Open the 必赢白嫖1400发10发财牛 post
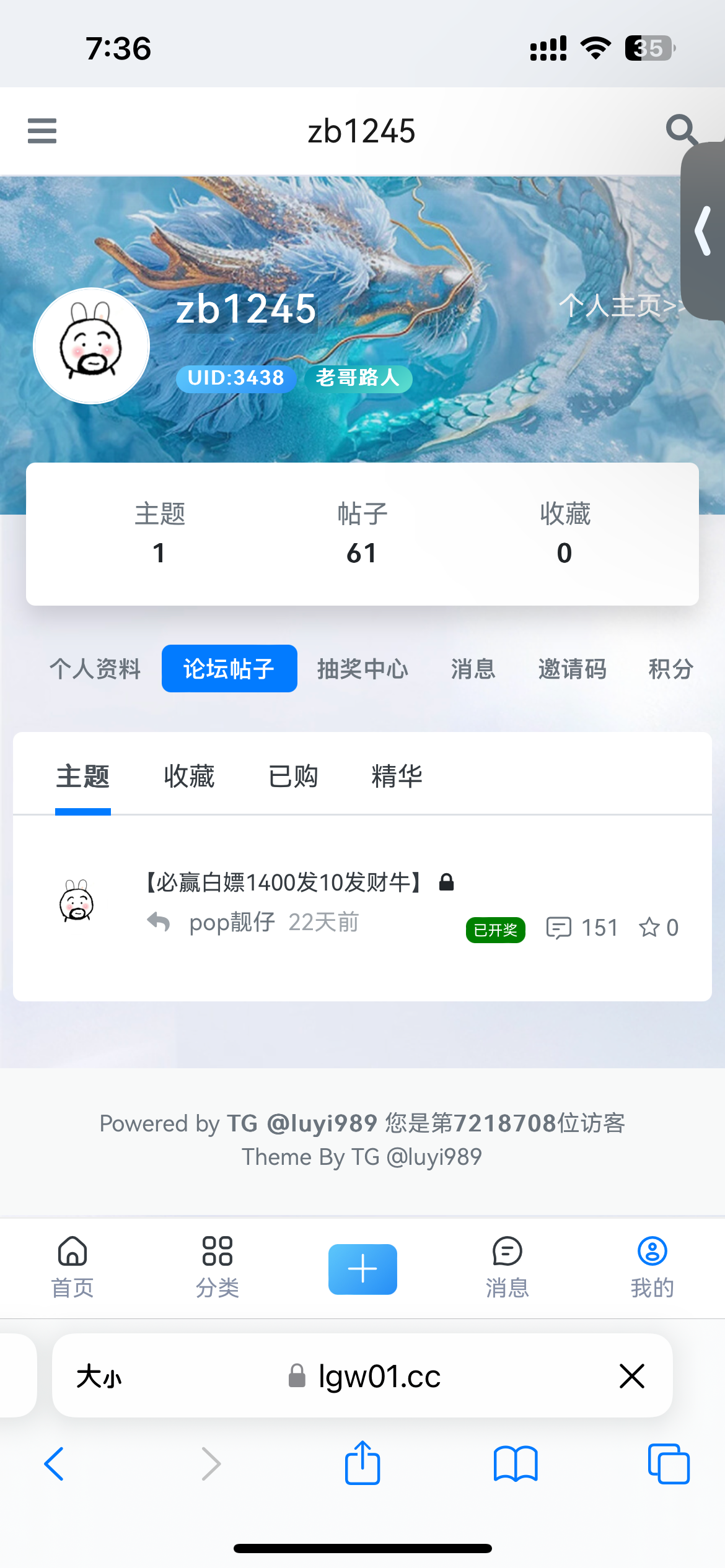Image resolution: width=725 pixels, height=1568 pixels. click(284, 882)
